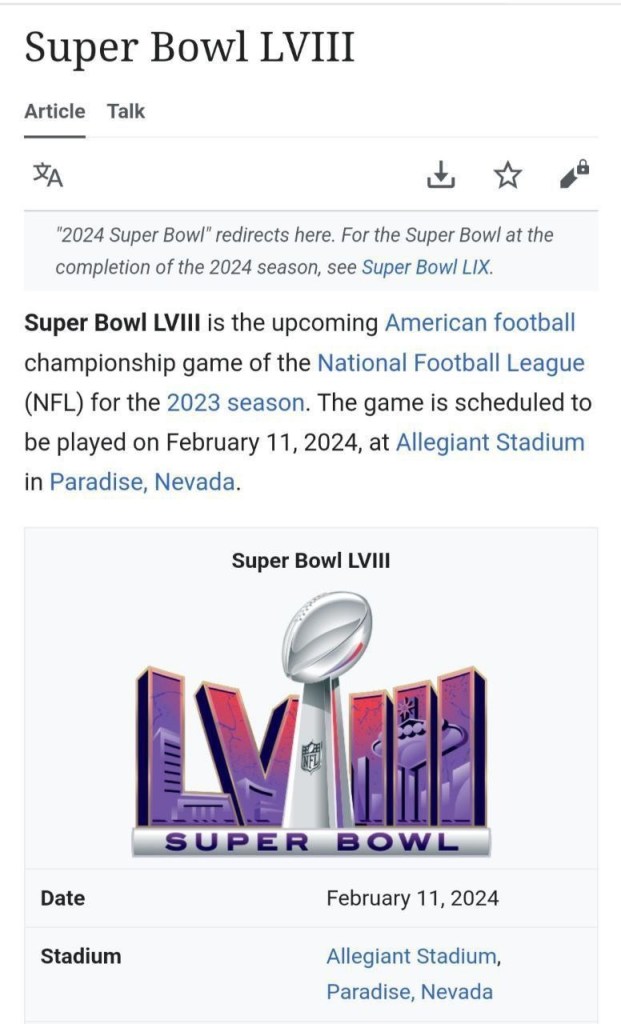The height and width of the screenshot is (1024, 621).
Task: Add page to watchlist with star
Action: [x=507, y=175]
